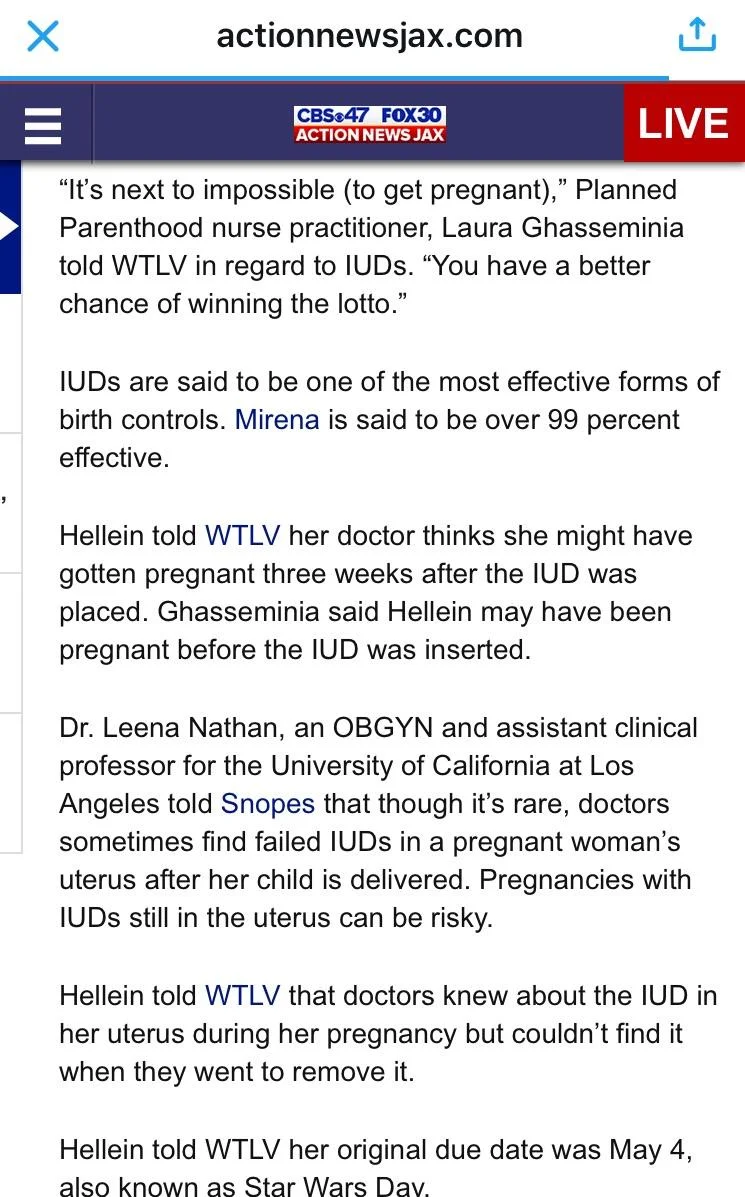Open the Mirena link
745x1197 pixels.
point(277,420)
